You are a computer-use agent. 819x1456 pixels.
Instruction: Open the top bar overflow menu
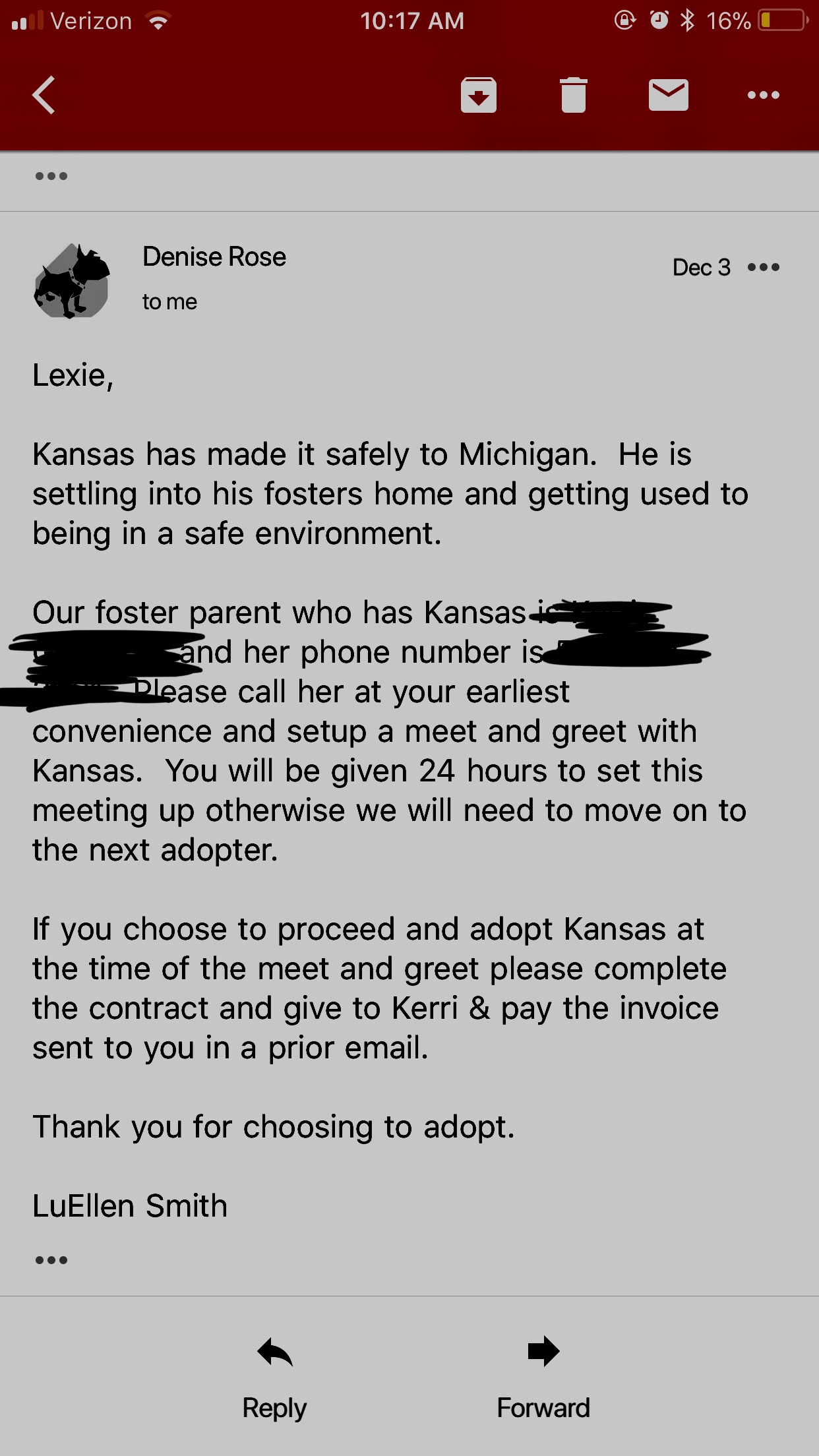pos(764,96)
